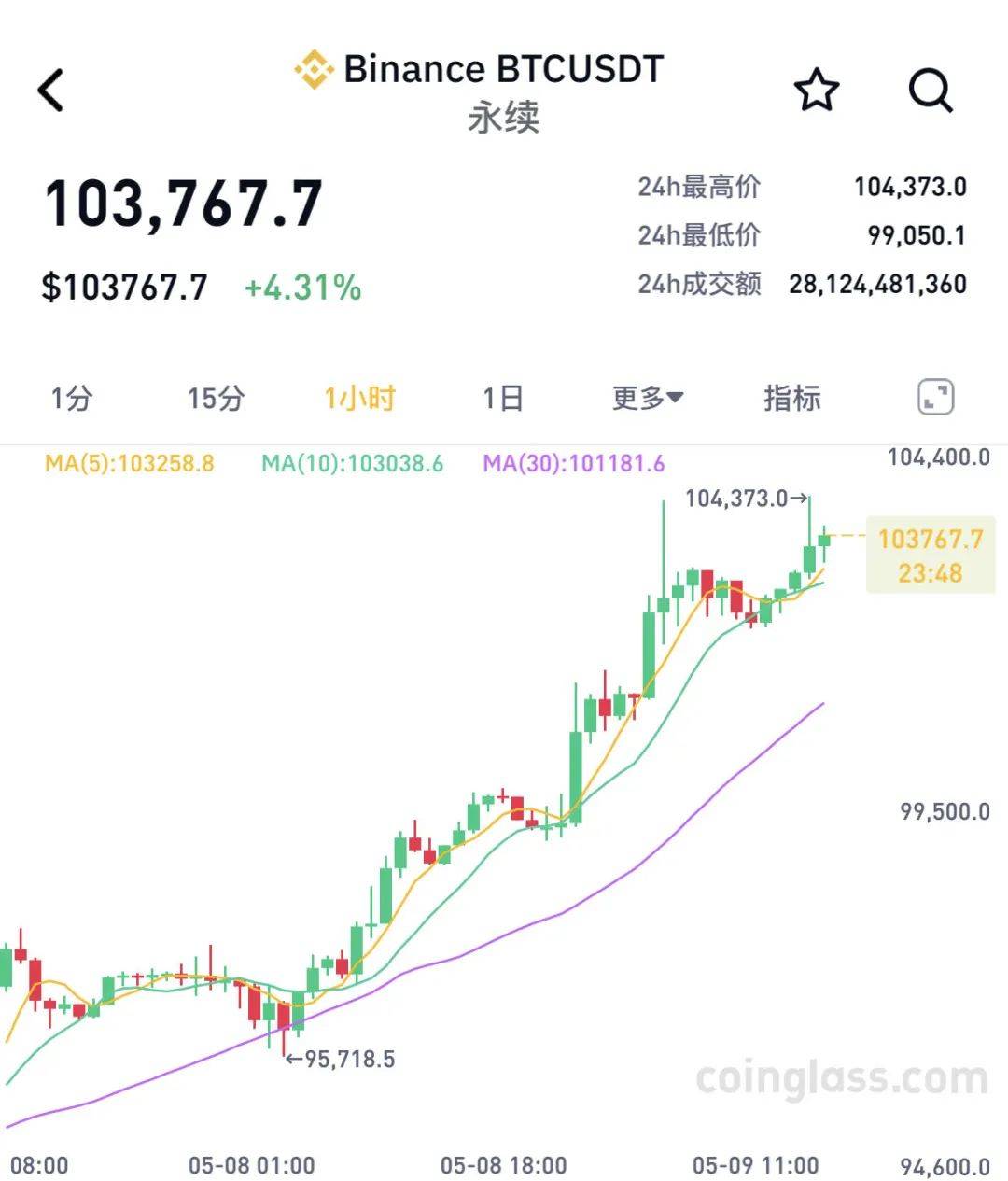Expand chart to fullscreen
The image size is (1008, 1181).
coord(935,398)
